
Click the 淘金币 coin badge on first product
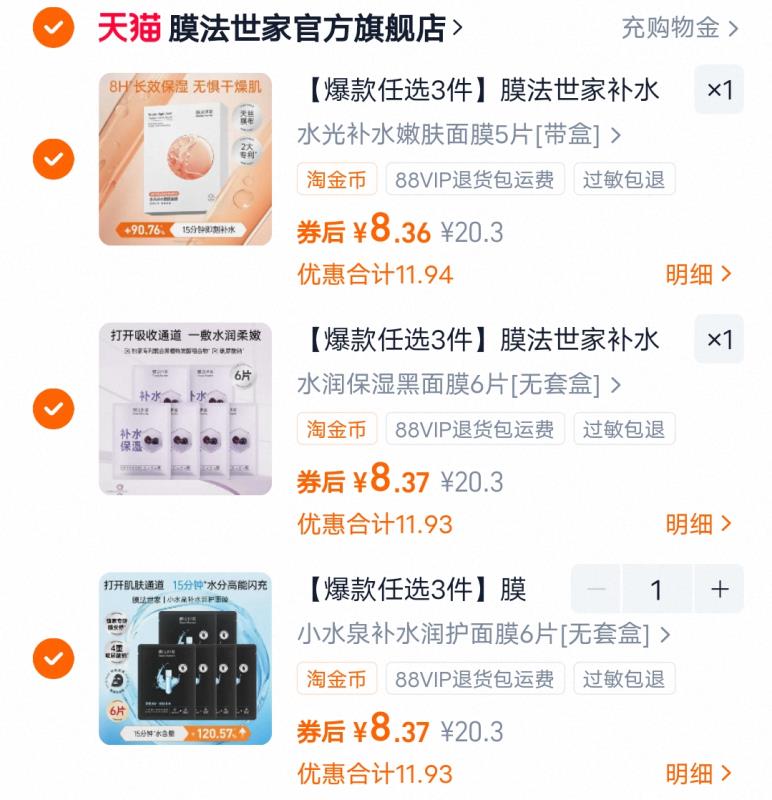click(x=339, y=178)
